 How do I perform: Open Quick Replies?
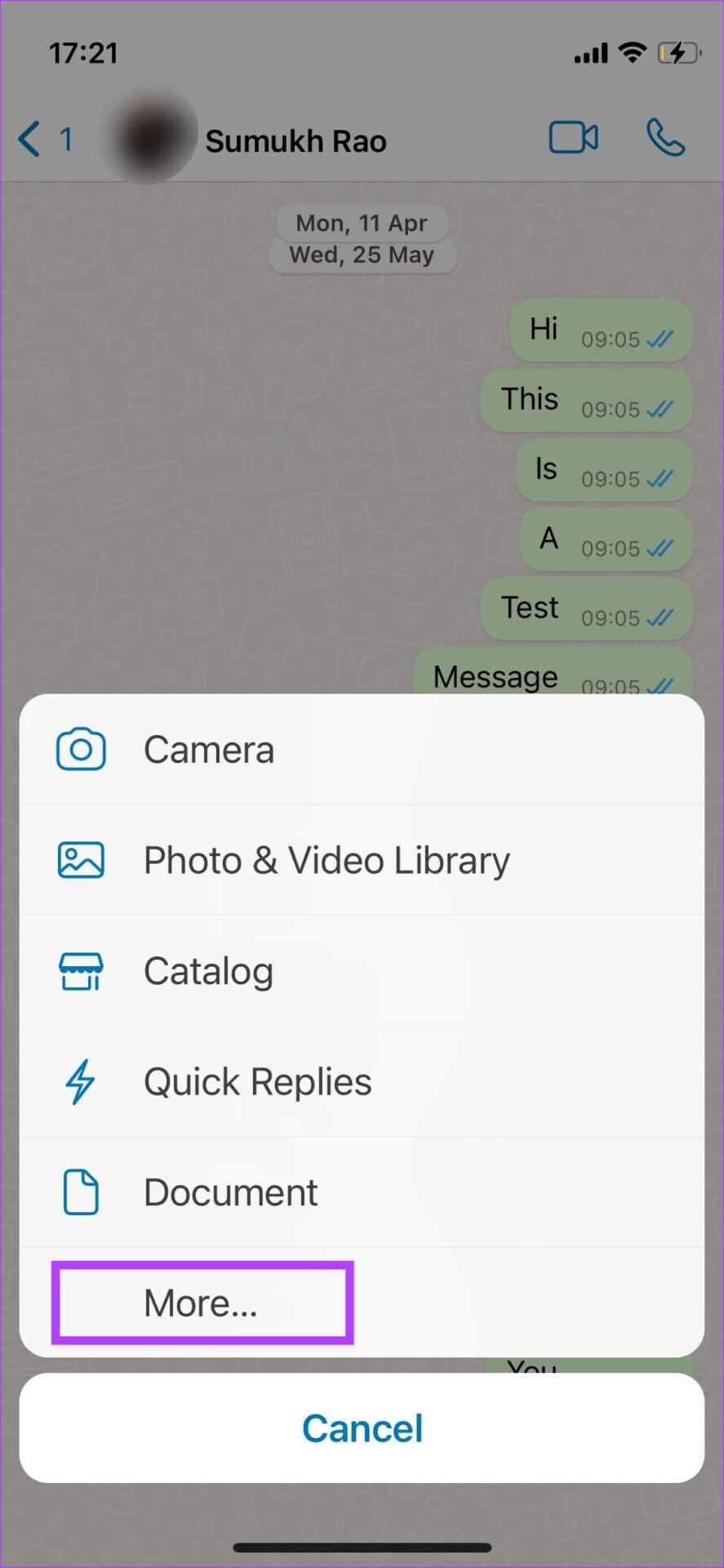click(362, 1081)
